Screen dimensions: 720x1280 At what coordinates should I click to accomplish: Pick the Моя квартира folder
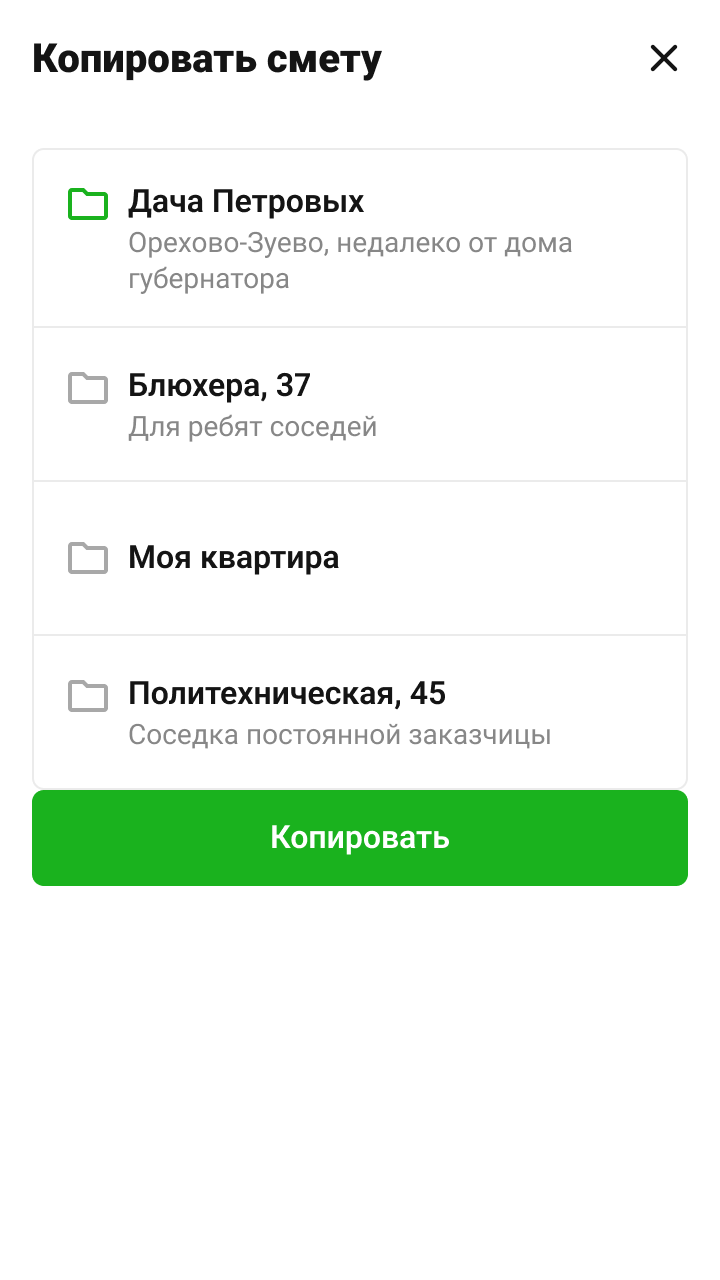360,558
